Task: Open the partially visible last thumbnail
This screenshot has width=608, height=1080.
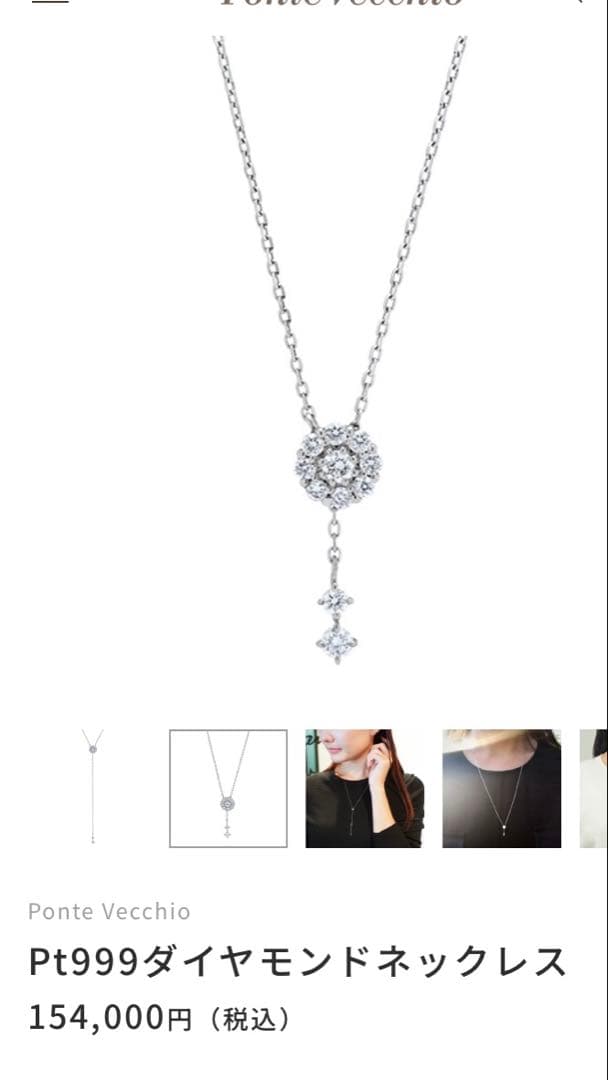Action: pos(594,788)
